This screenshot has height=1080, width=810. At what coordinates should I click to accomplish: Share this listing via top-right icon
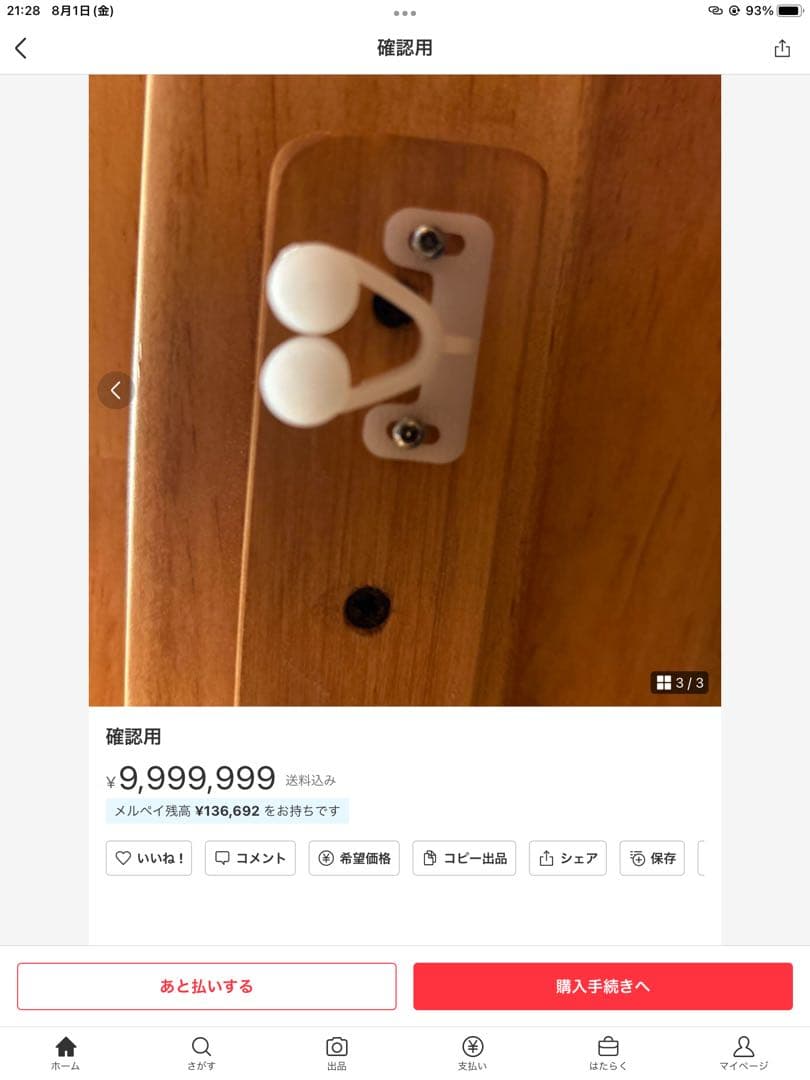(782, 48)
